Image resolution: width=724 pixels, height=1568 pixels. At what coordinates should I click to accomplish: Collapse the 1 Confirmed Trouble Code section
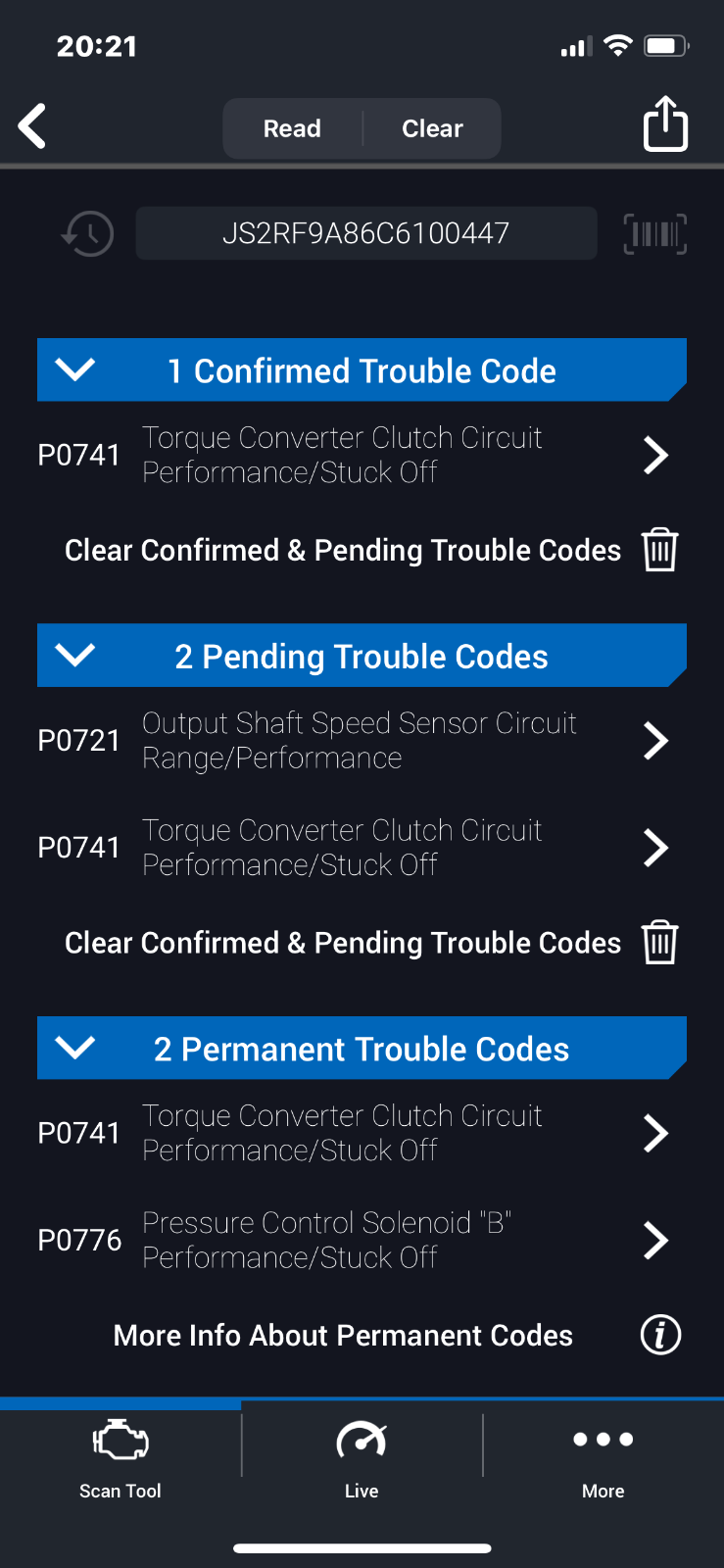click(x=362, y=370)
